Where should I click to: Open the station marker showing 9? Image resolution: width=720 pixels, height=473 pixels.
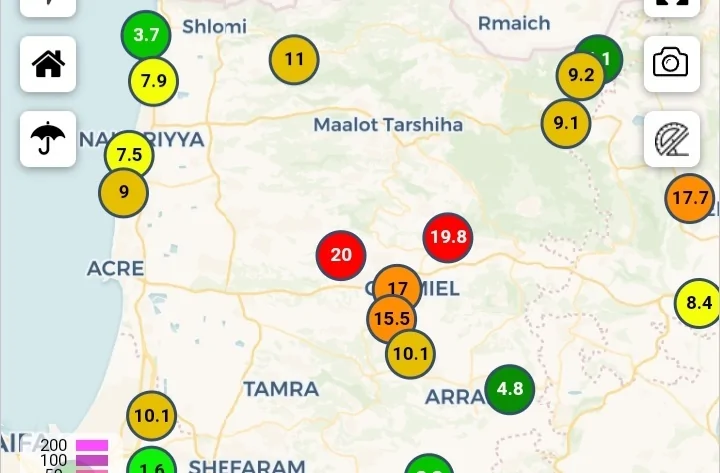(124, 193)
